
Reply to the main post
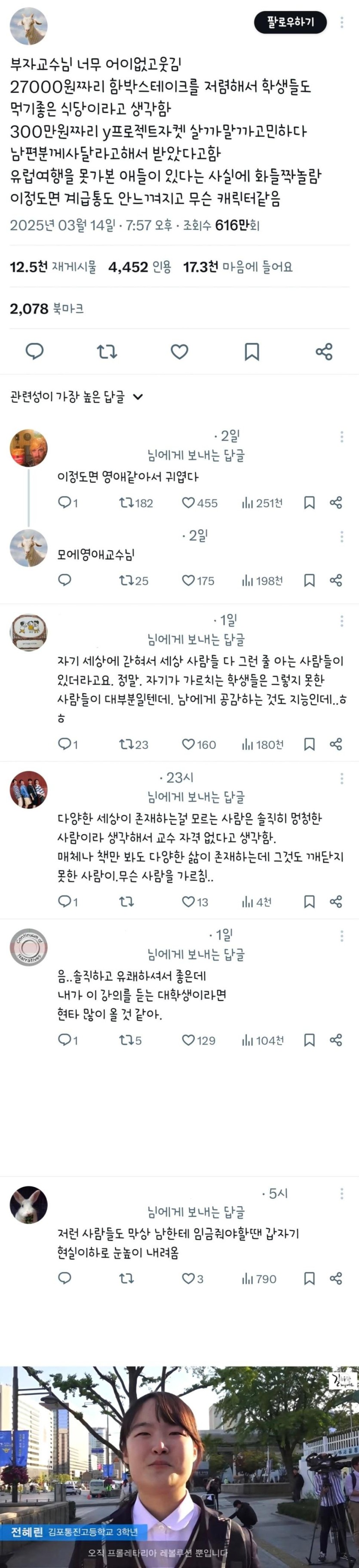[x=35, y=351]
